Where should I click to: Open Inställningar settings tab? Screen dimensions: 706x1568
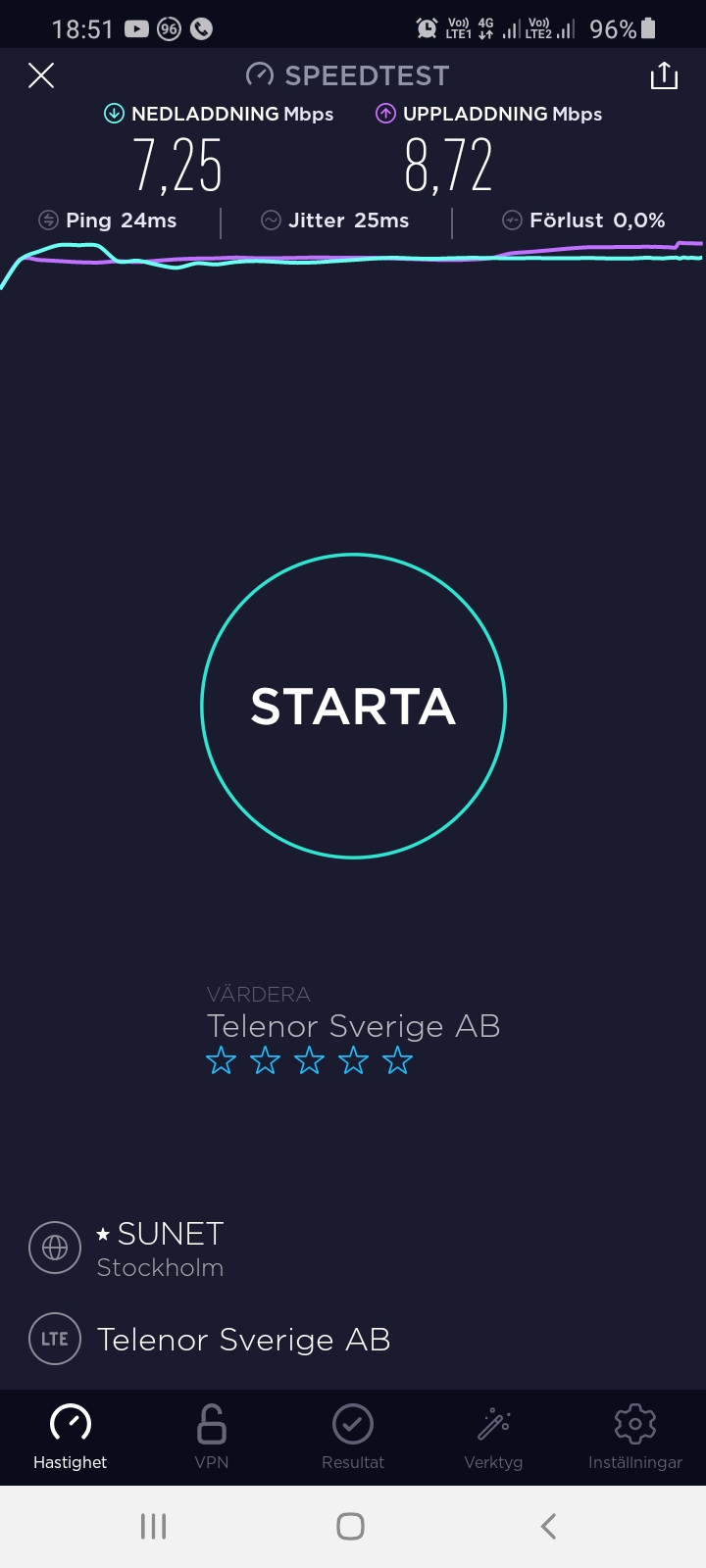[x=634, y=1437]
